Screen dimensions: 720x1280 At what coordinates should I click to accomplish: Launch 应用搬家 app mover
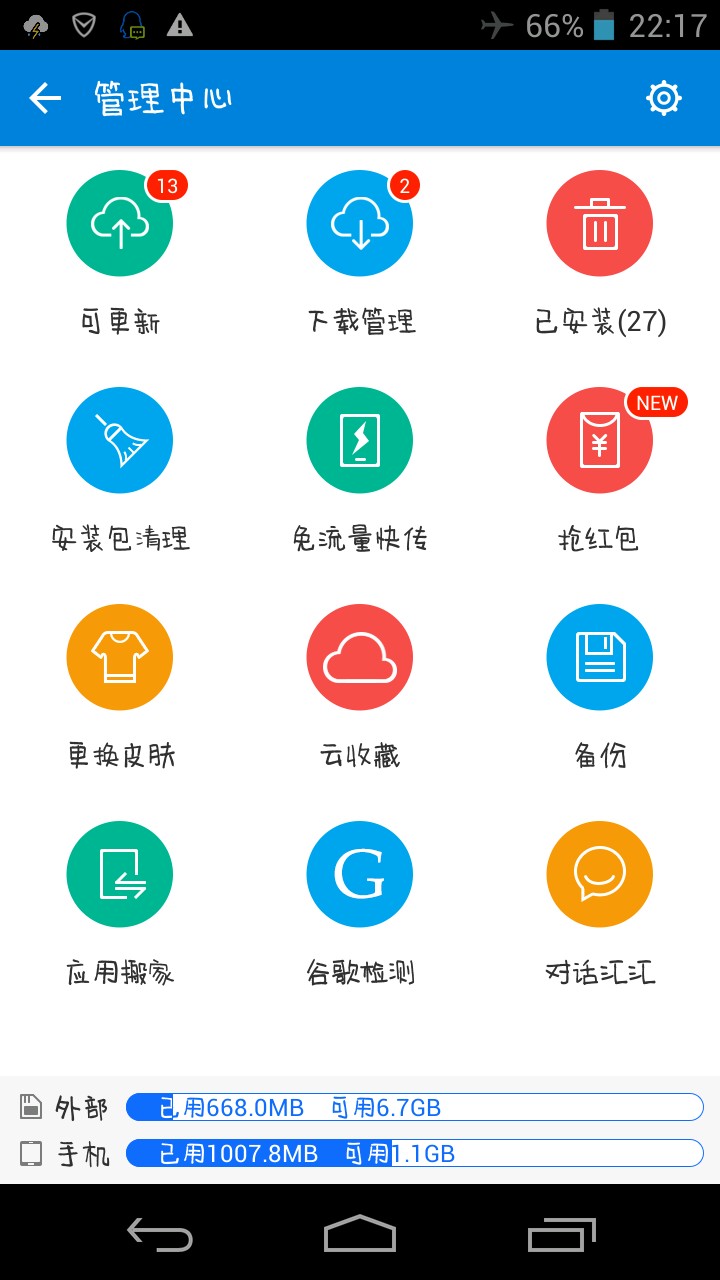(120, 874)
